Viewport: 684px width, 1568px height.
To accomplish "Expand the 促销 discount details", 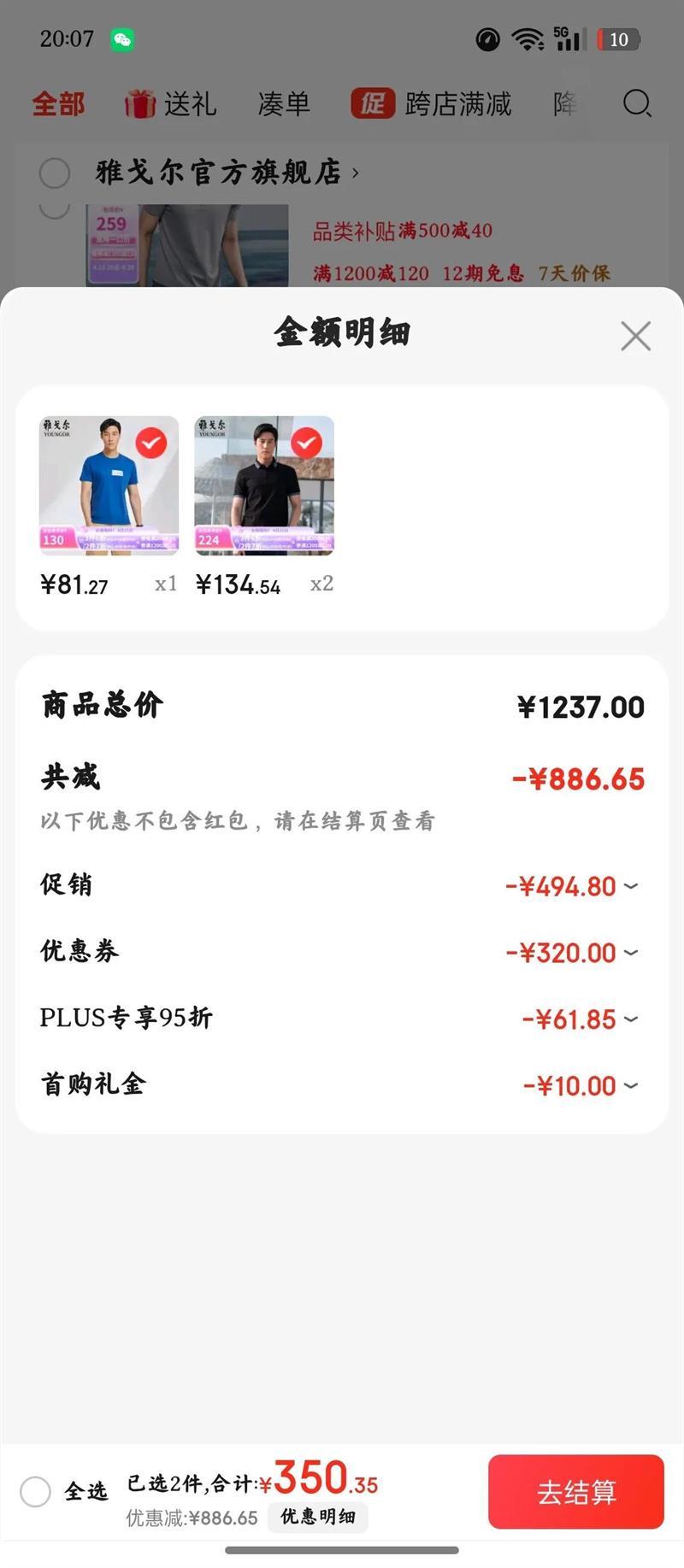I will [x=631, y=886].
